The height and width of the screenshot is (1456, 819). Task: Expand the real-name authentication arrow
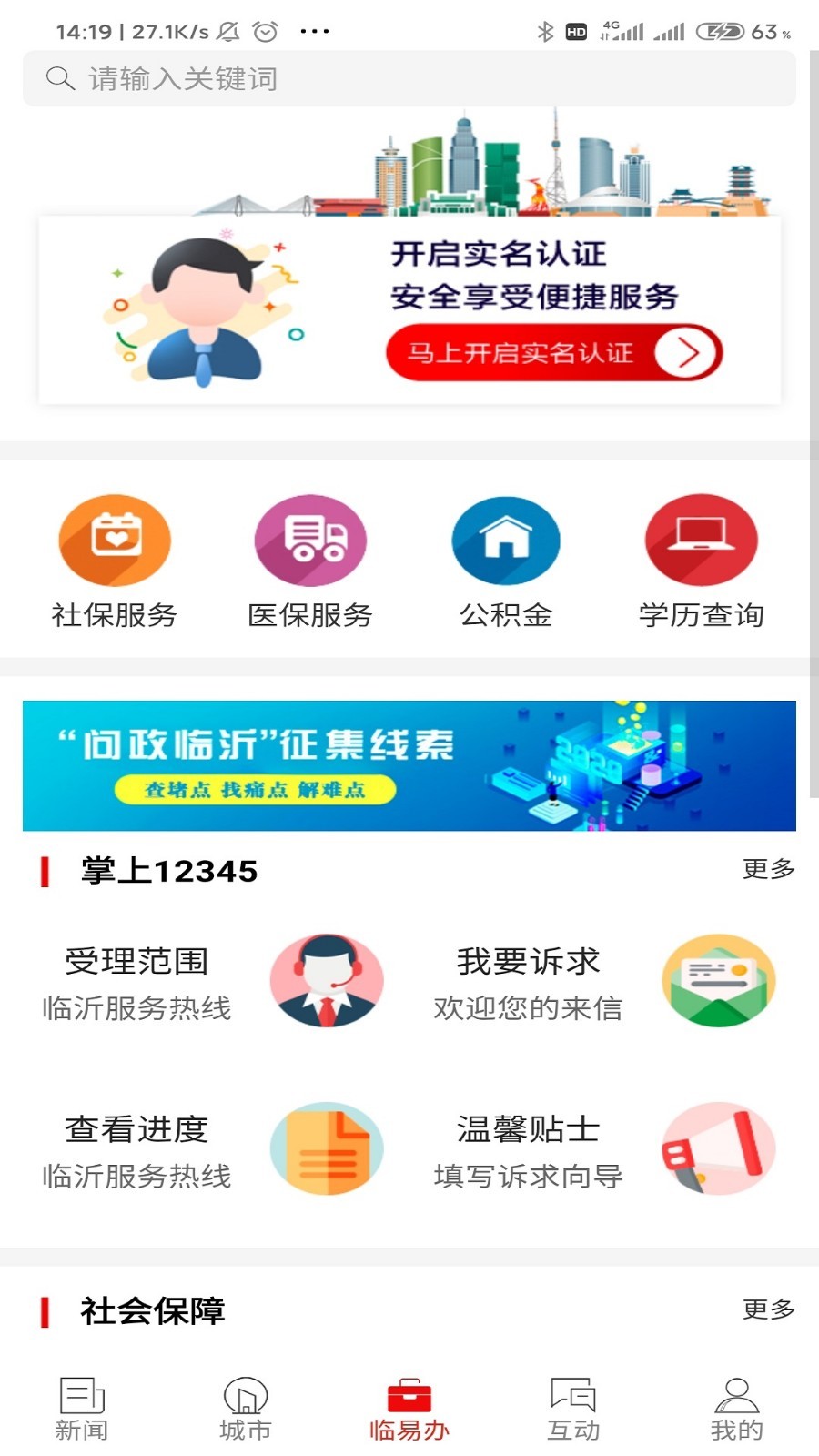688,351
